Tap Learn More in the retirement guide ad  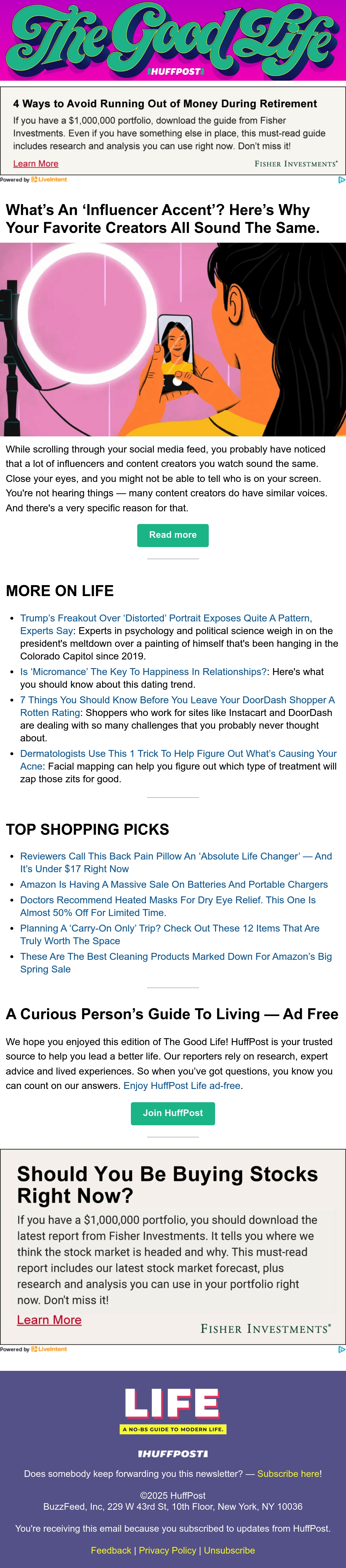click(36, 164)
